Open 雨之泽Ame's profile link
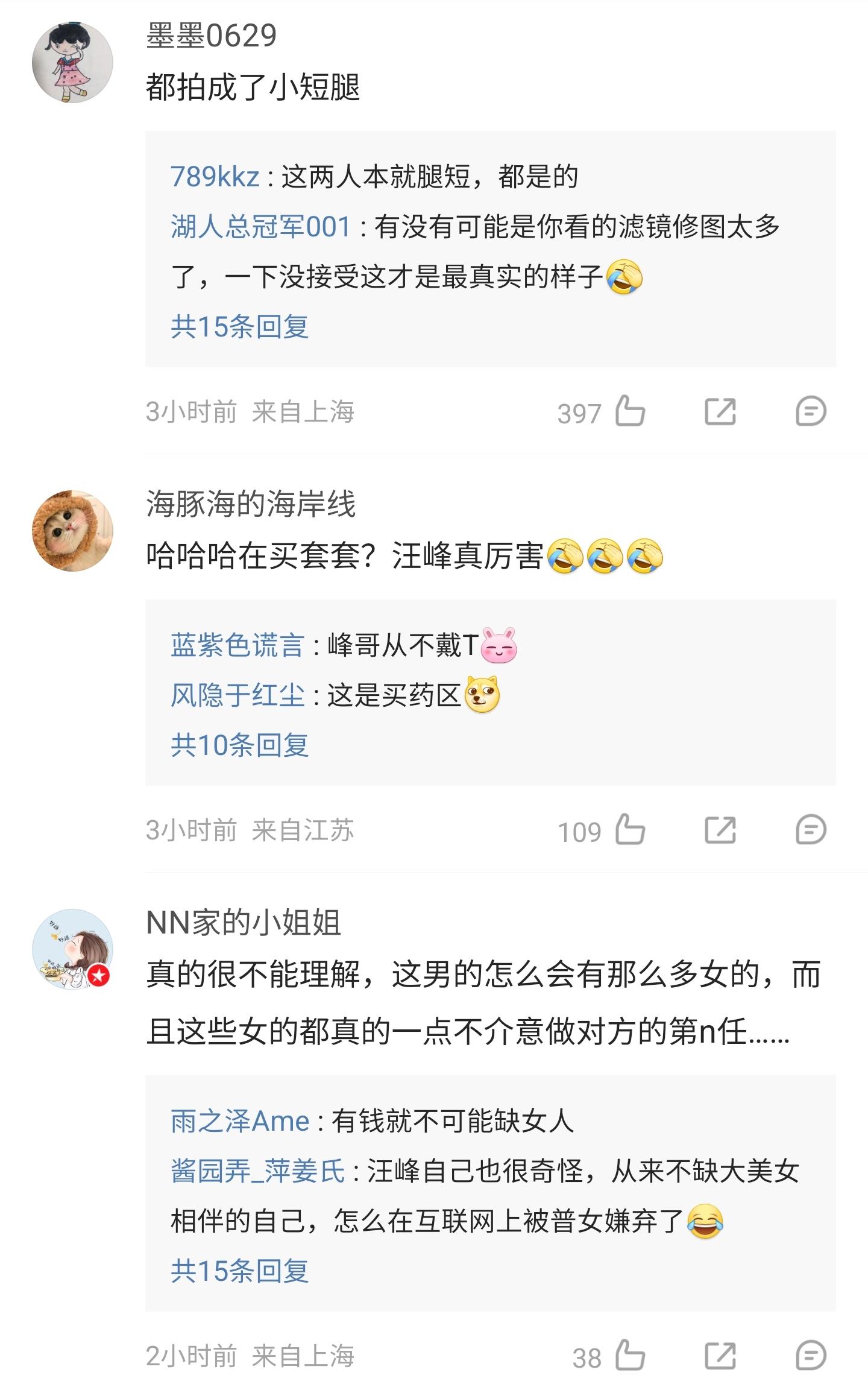Image resolution: width=868 pixels, height=1387 pixels. point(240,1122)
